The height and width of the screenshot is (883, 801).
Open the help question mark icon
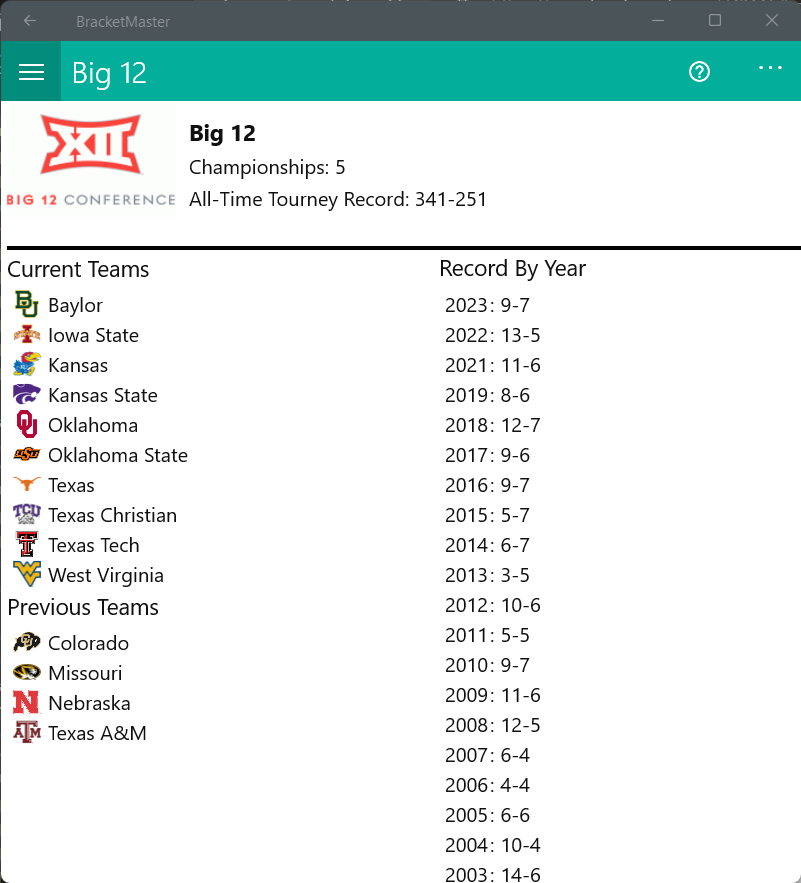[699, 72]
